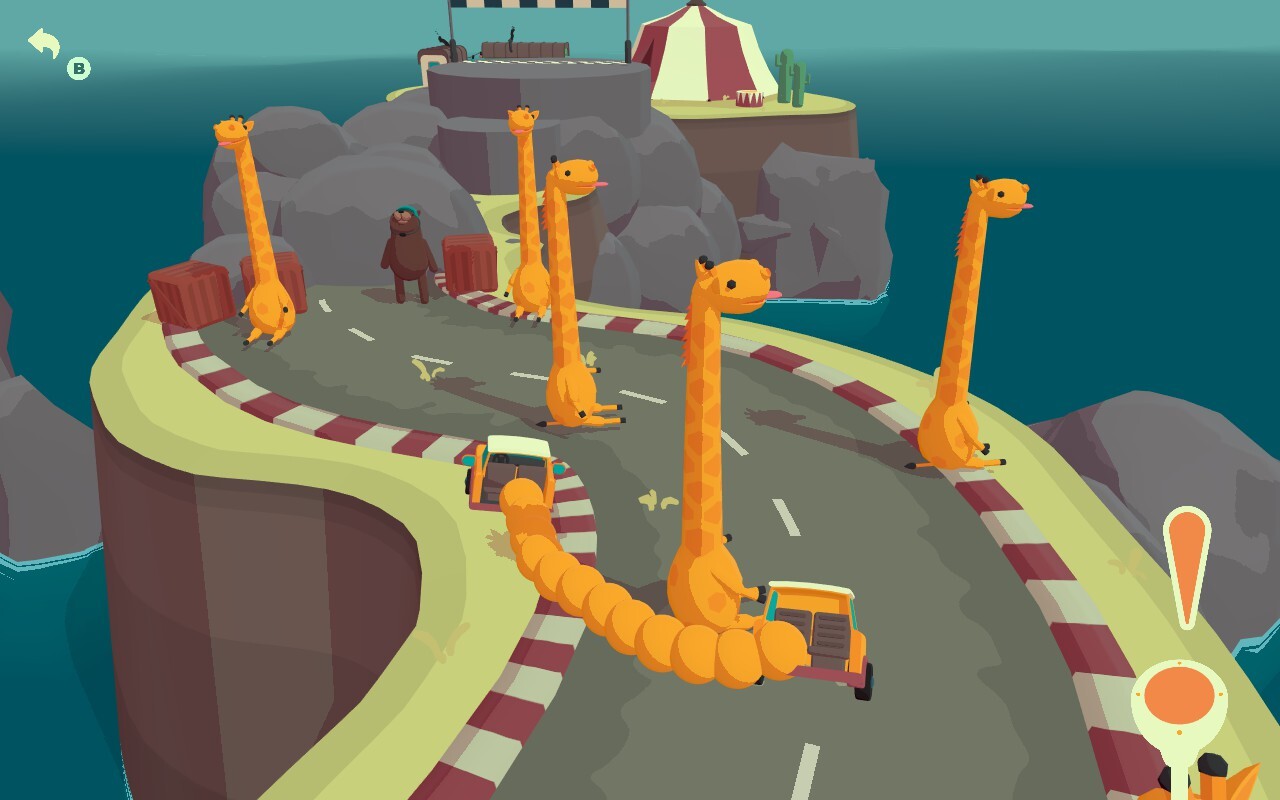Go back using the return arrow
1280x800 pixels.
pyautogui.click(x=44, y=44)
